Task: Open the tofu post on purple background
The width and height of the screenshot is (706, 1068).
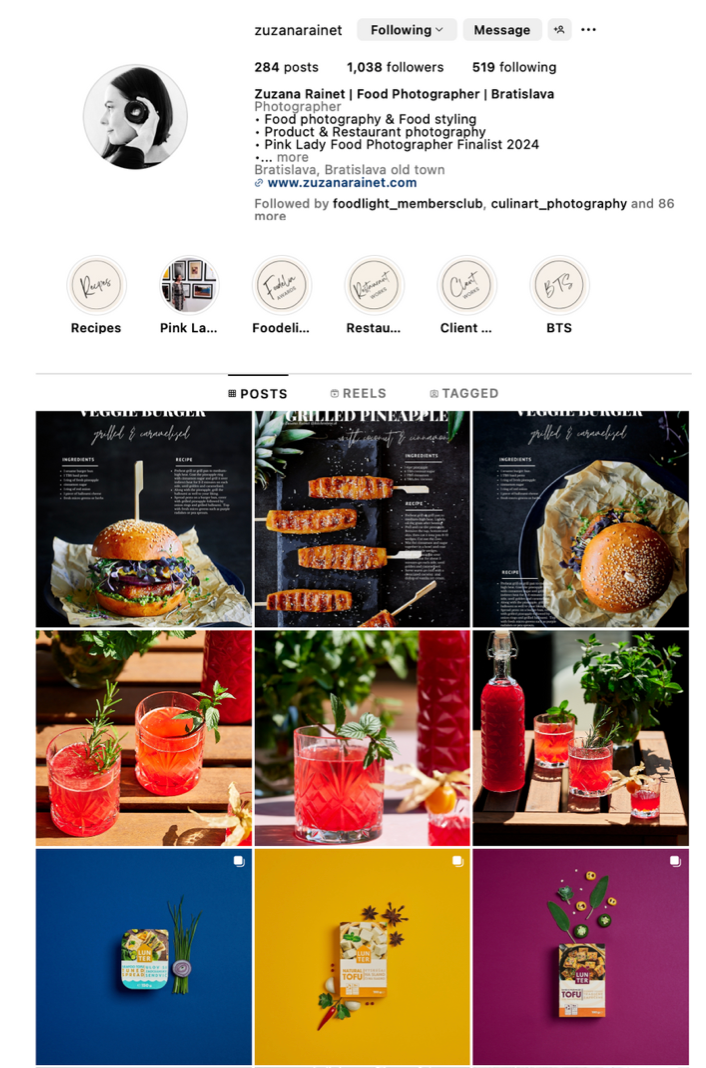Action: (580, 957)
